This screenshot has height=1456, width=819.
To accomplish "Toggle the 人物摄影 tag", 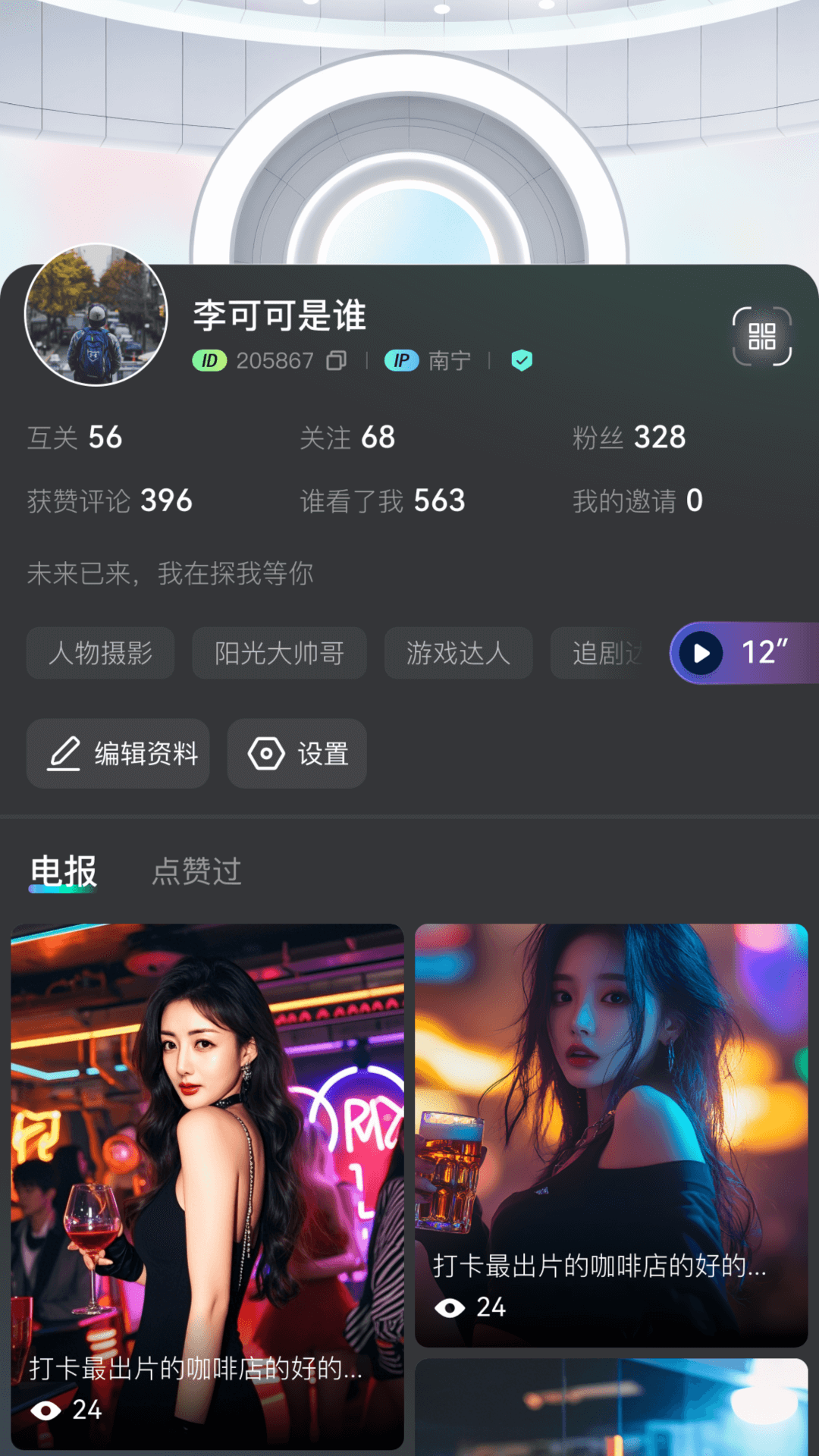I will pyautogui.click(x=100, y=653).
